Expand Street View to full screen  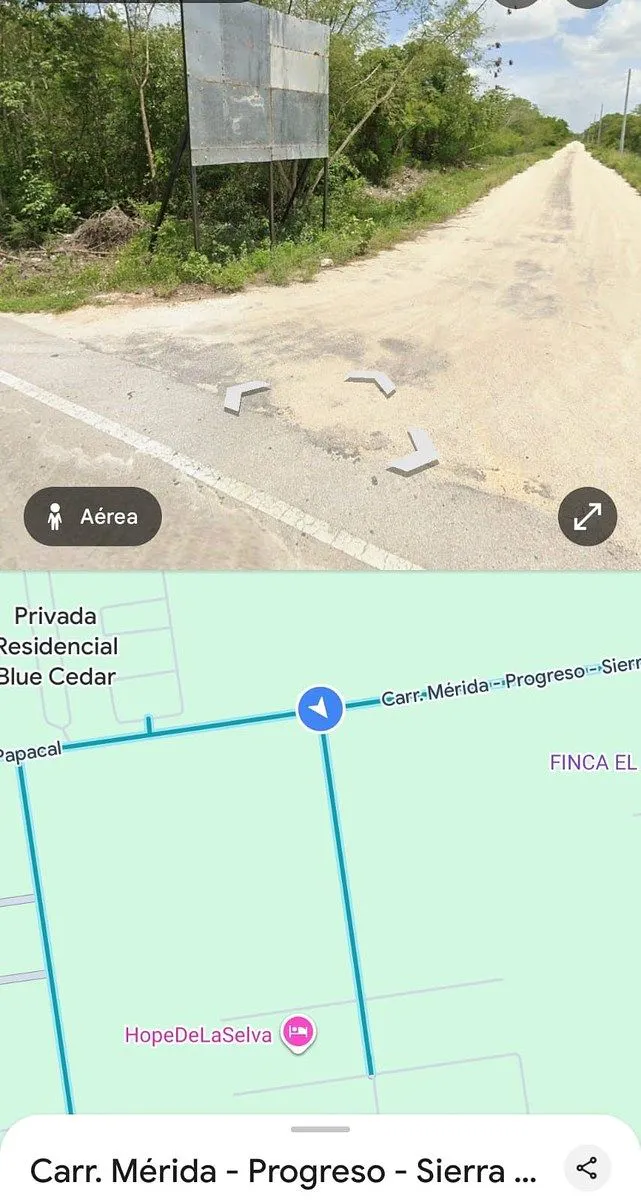587,516
